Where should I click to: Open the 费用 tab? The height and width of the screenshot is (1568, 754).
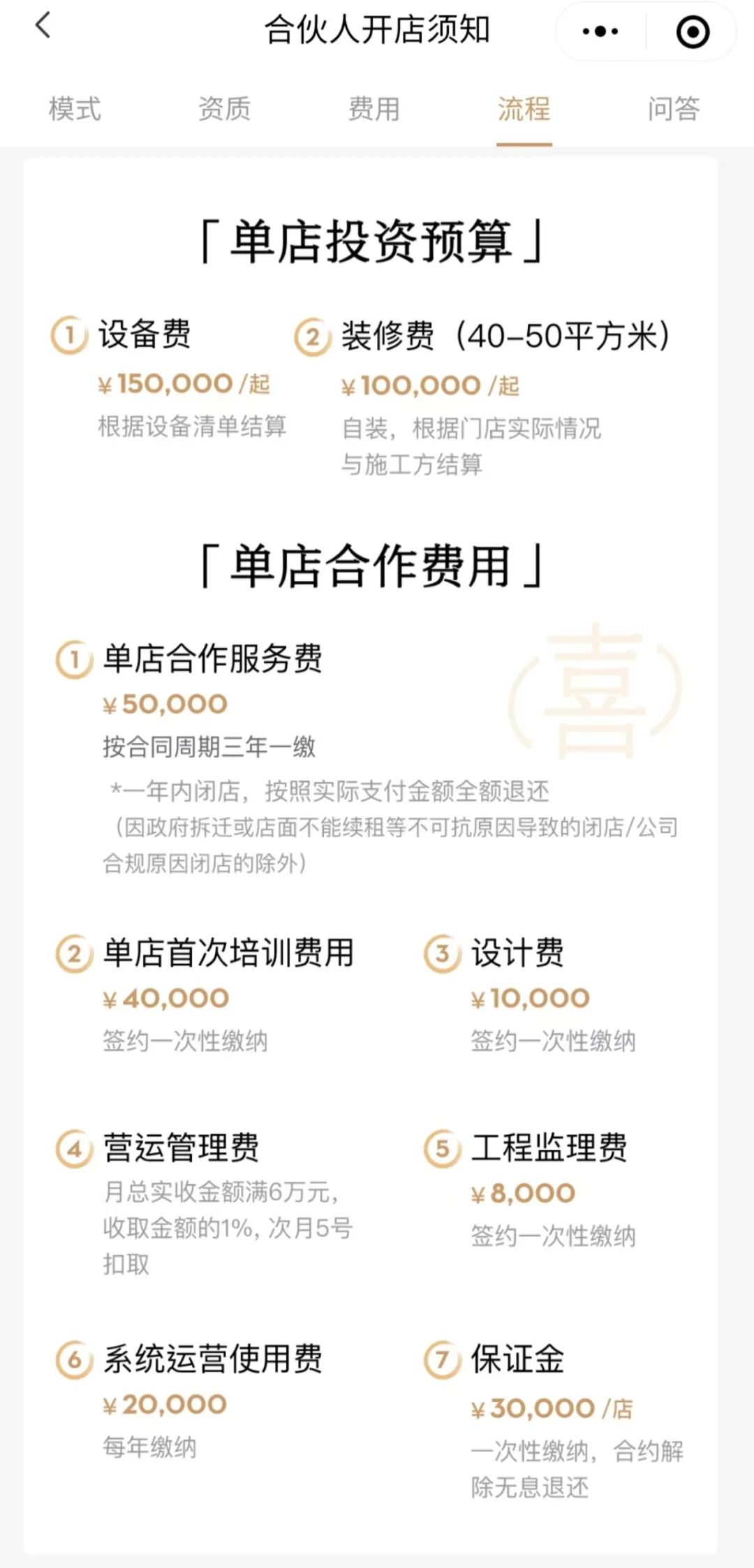coord(375,110)
